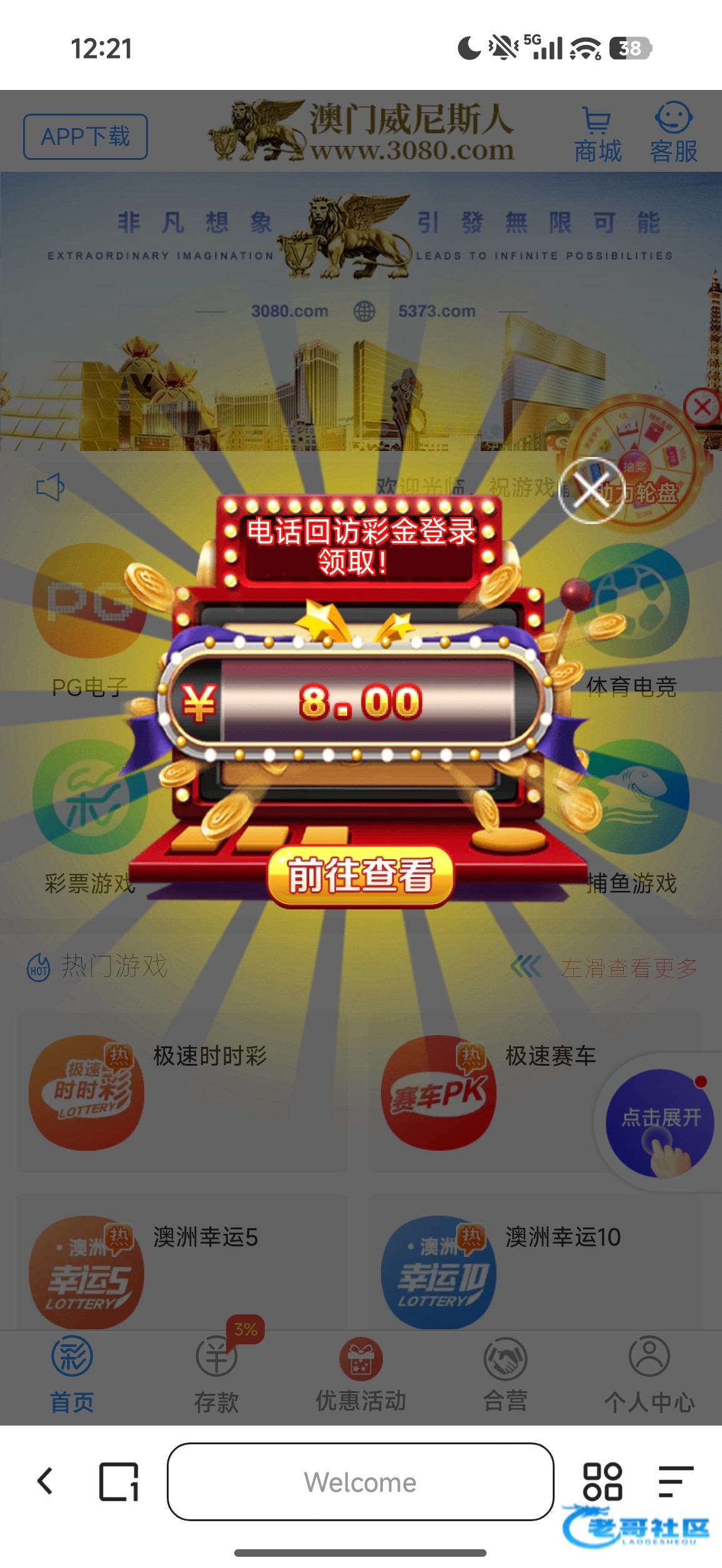Screen dimensions: 722x1568
Task: Tap the 前往查看 button on the popup
Action: point(360,876)
